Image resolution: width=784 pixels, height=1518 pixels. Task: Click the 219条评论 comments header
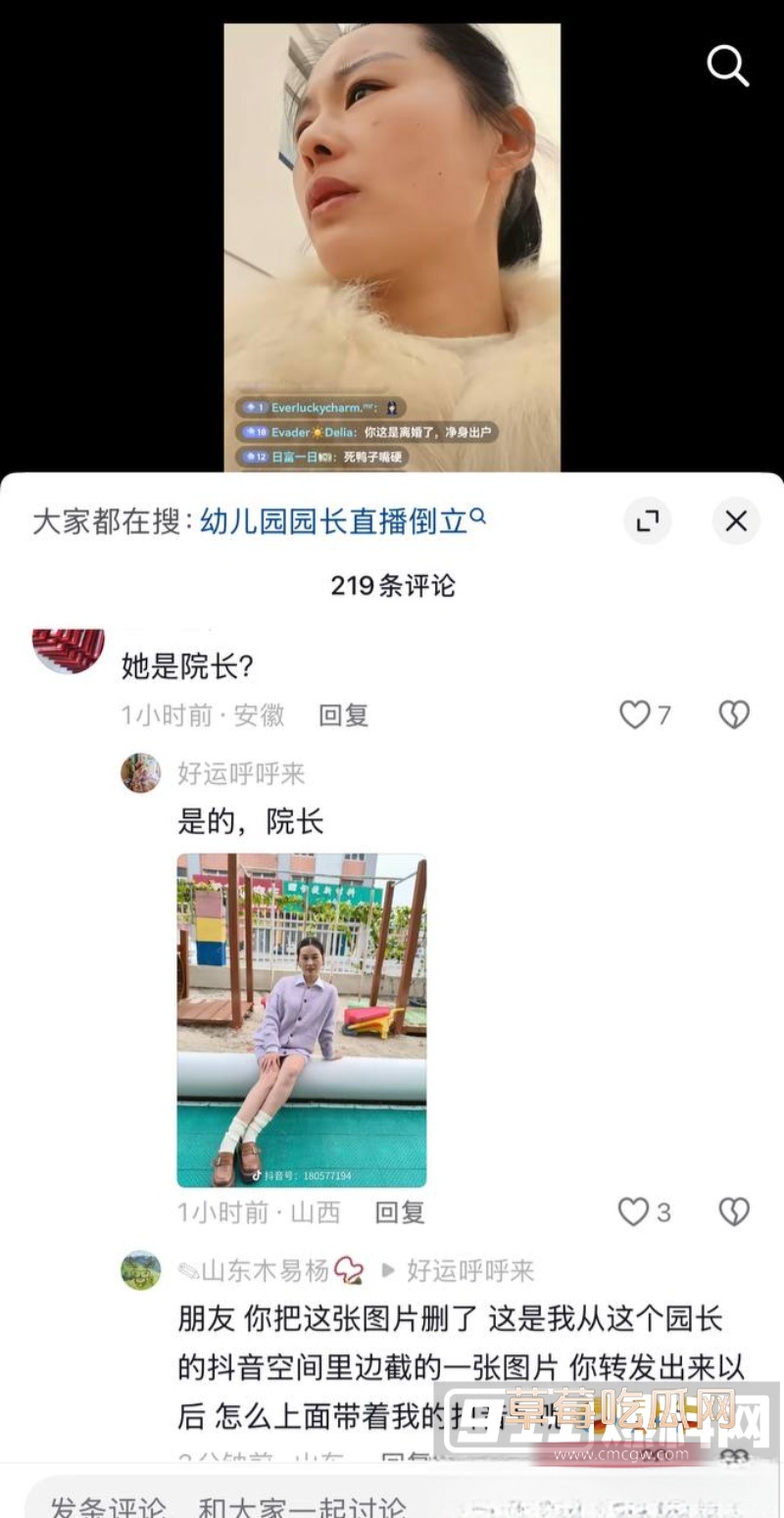click(x=392, y=585)
